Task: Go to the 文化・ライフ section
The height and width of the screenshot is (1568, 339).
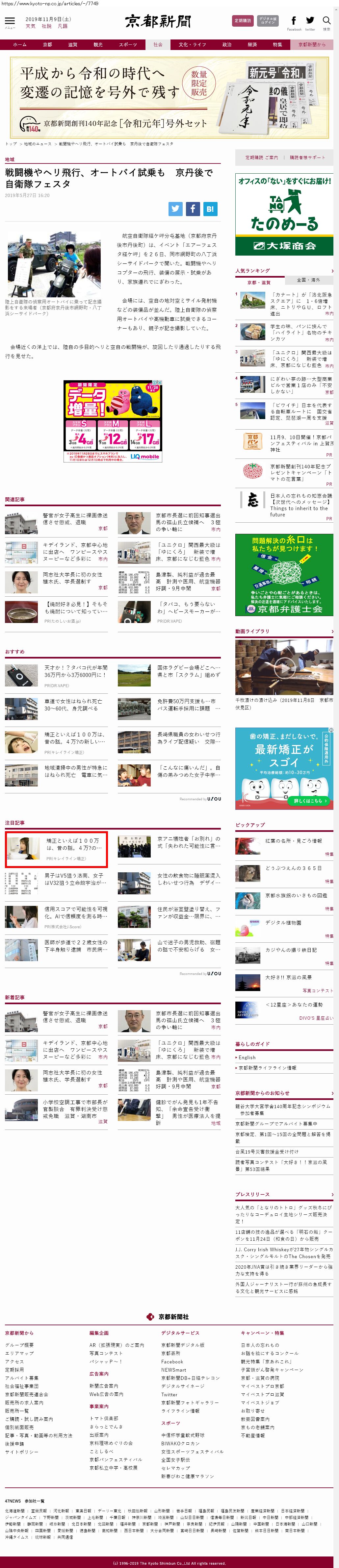Action: (x=192, y=44)
